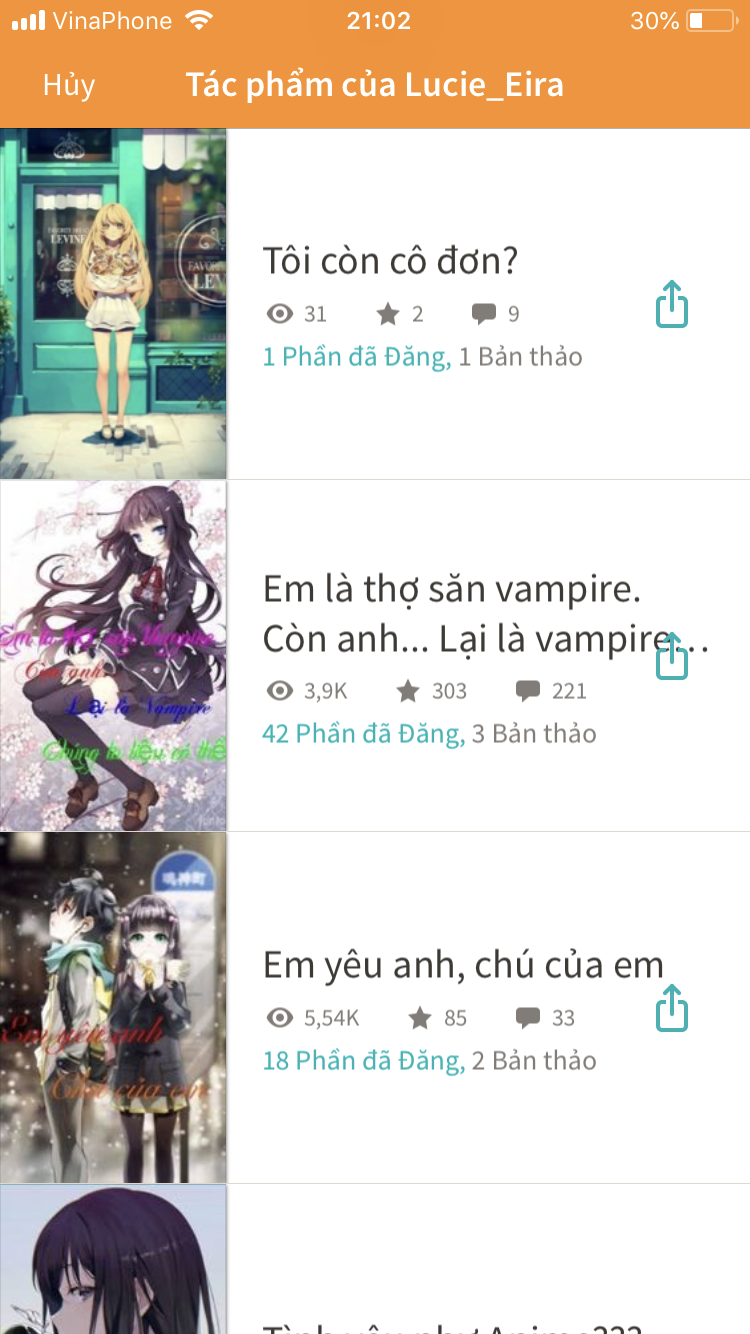
Task: Open the partially visible fourth story cover
Action: (x=113, y=1260)
